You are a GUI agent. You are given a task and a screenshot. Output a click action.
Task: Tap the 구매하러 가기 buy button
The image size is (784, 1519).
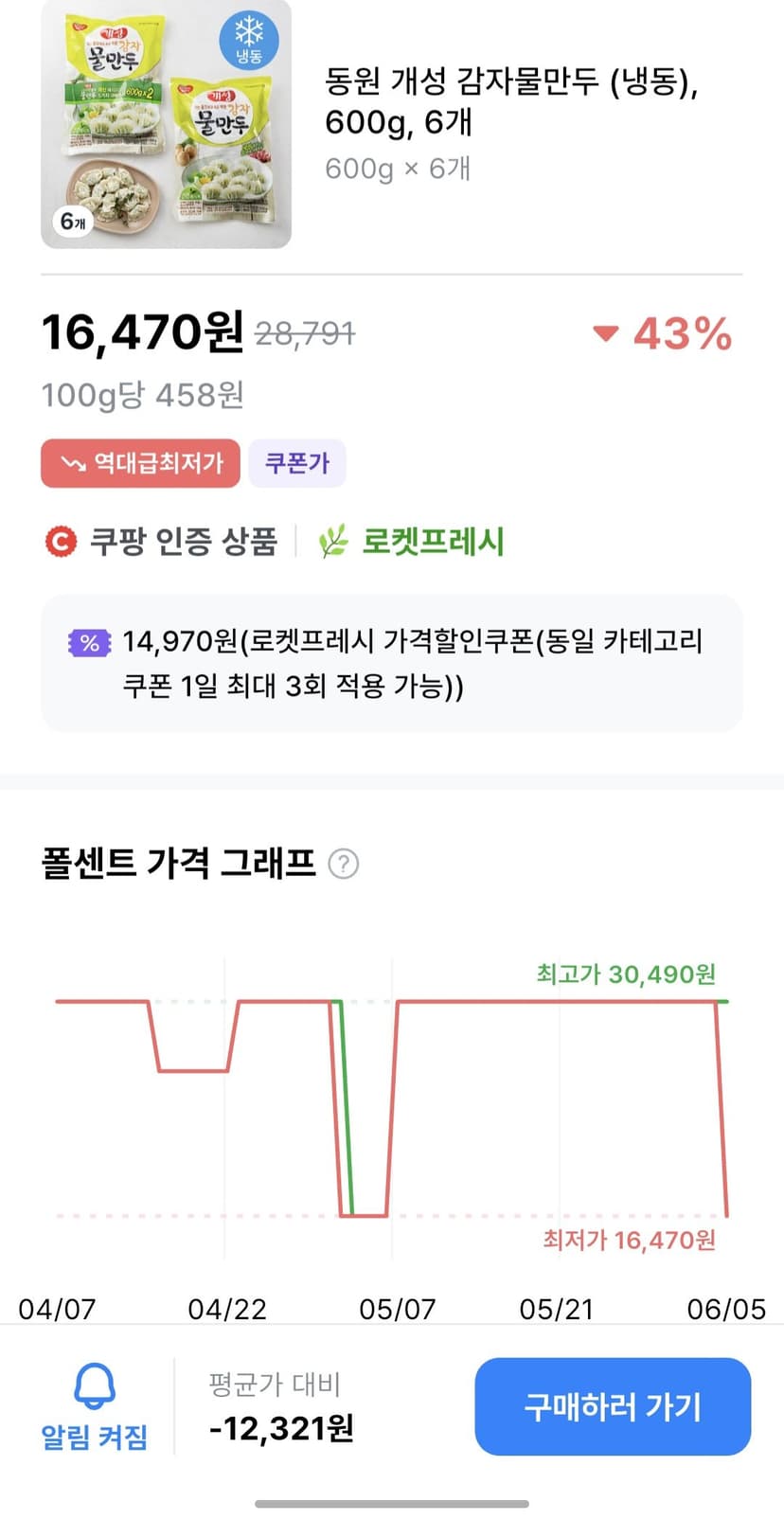pyautogui.click(x=613, y=1406)
